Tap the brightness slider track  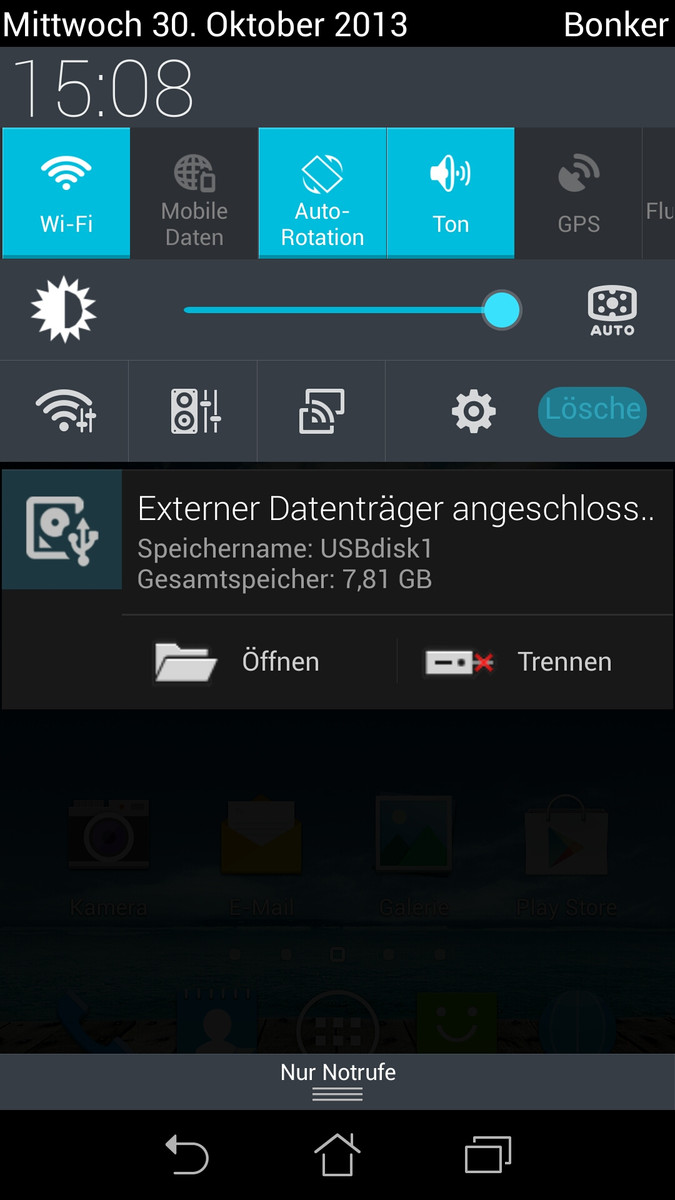[352, 310]
